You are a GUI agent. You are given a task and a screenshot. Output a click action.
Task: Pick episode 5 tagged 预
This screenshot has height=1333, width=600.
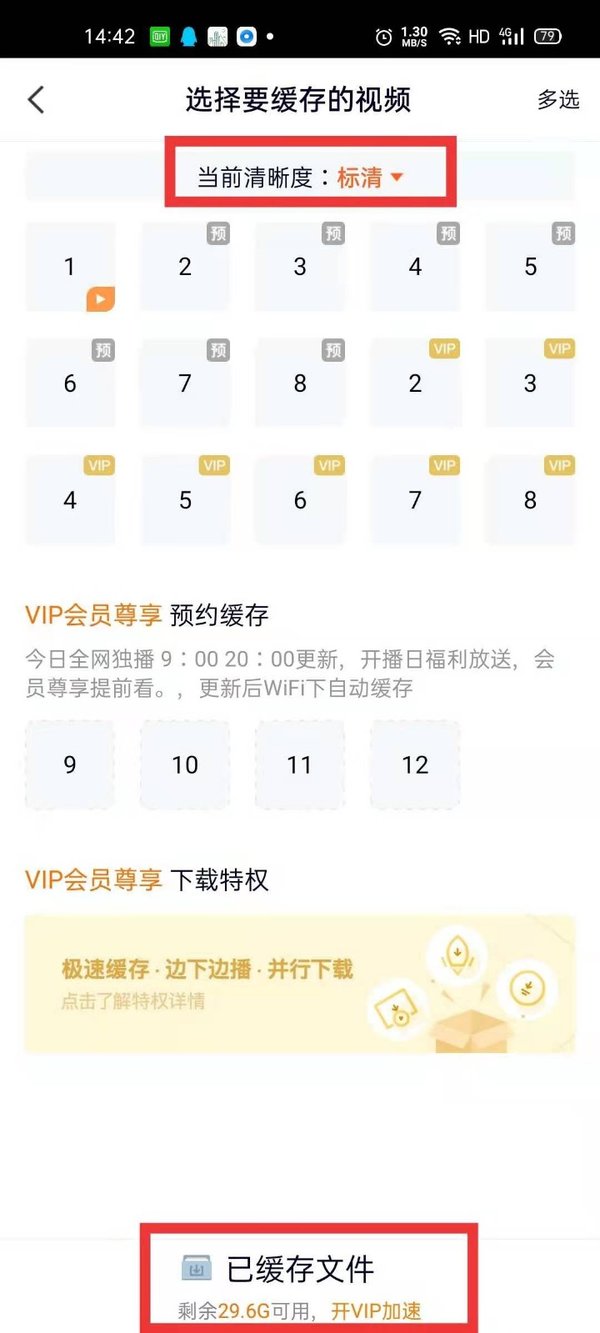(x=530, y=267)
